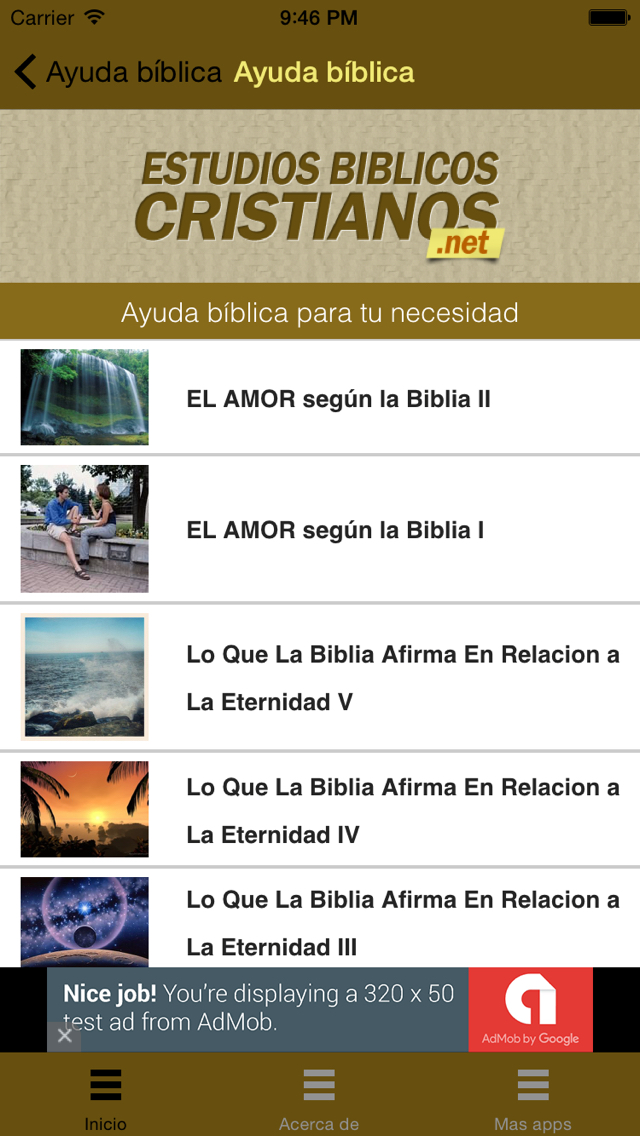Image resolution: width=640 pixels, height=1136 pixels.
Task: Open EL AMOR según la Biblia II
Action: click(338, 399)
